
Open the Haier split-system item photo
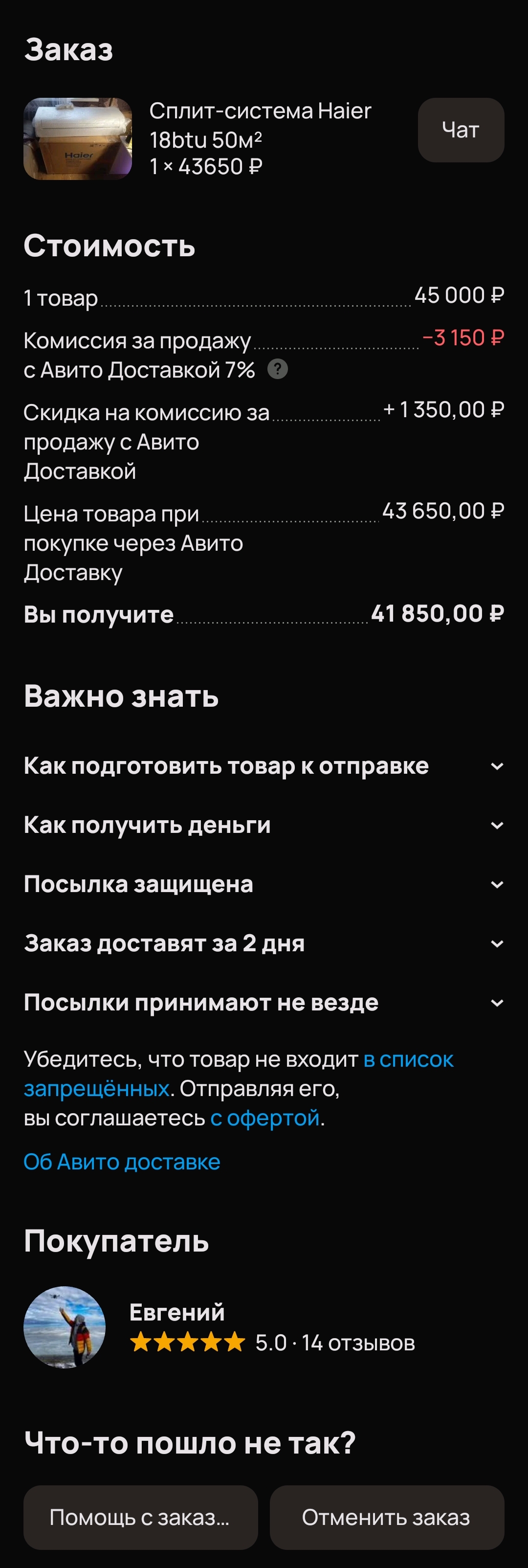click(x=78, y=139)
